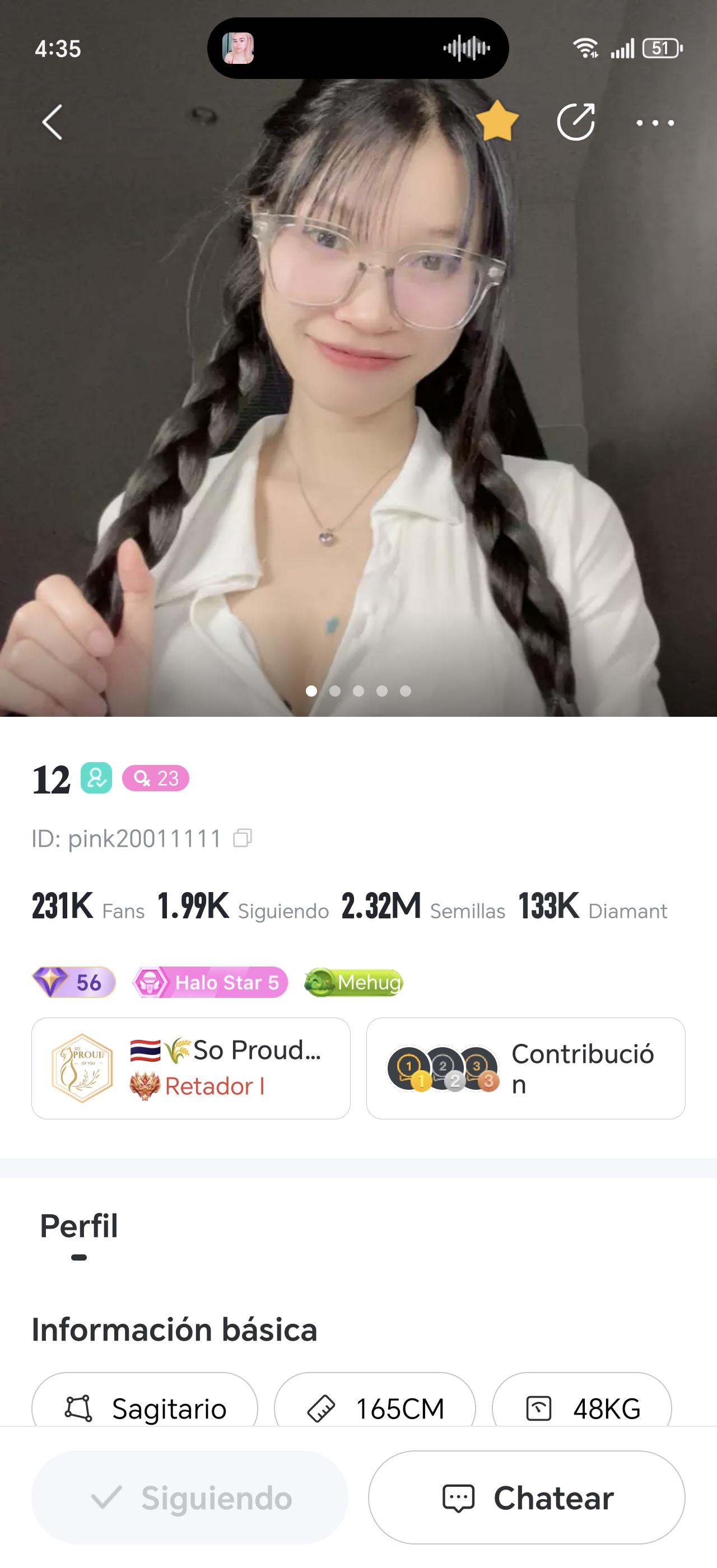Viewport: 717px width, 1568px height.
Task: Tap the level 56 diamond badge
Action: pos(73,982)
